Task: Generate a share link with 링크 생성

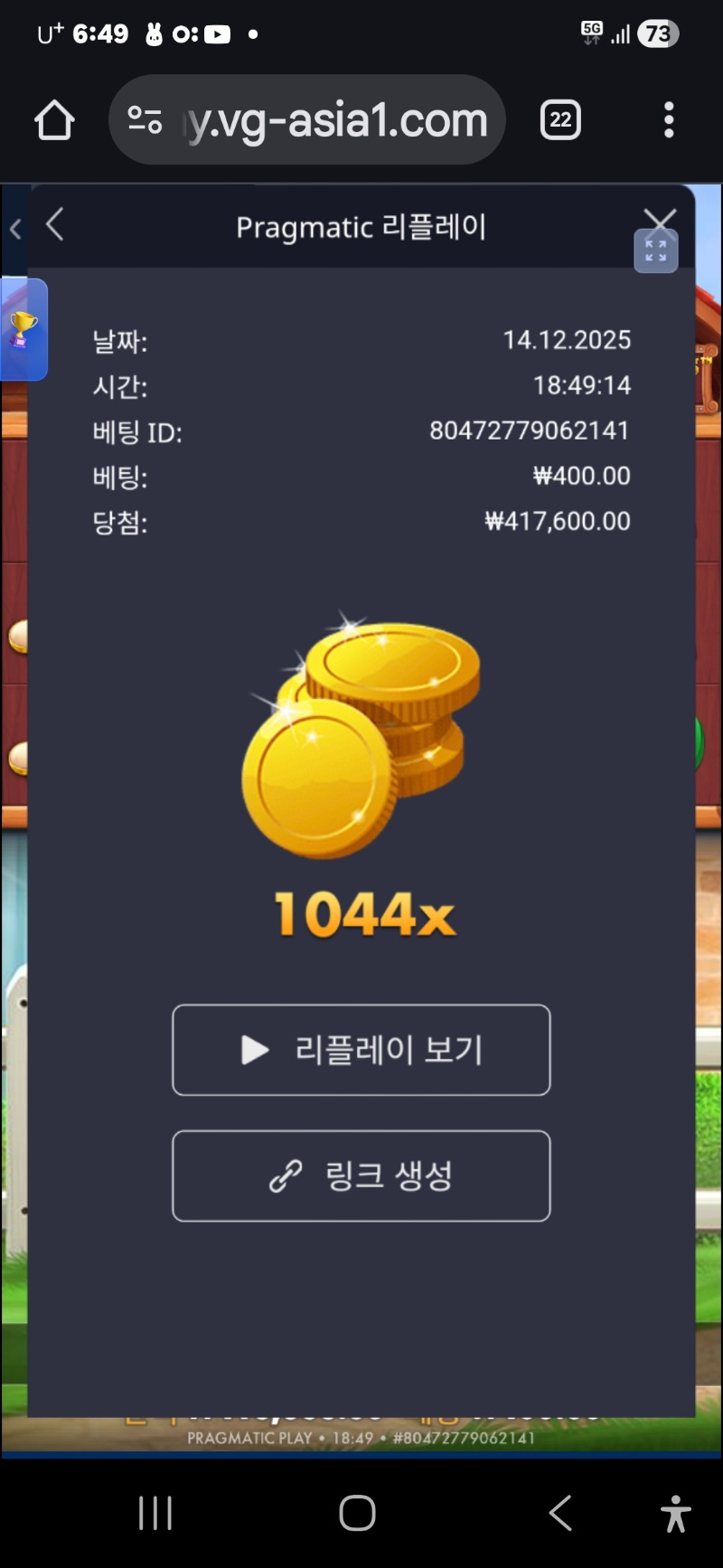Action: pos(361,1176)
